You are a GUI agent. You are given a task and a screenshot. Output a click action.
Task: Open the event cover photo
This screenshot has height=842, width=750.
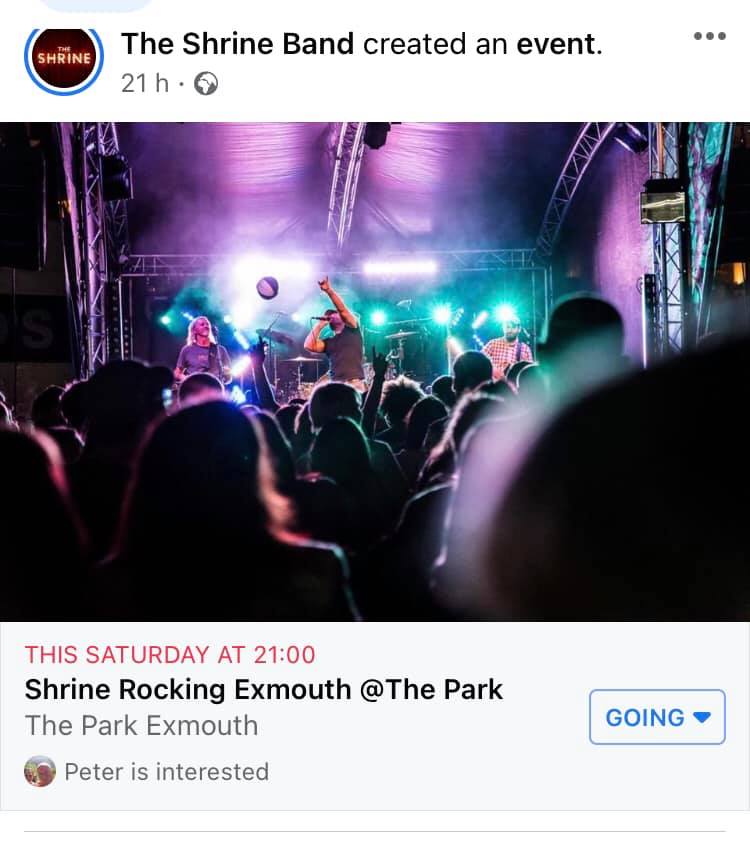(375, 372)
